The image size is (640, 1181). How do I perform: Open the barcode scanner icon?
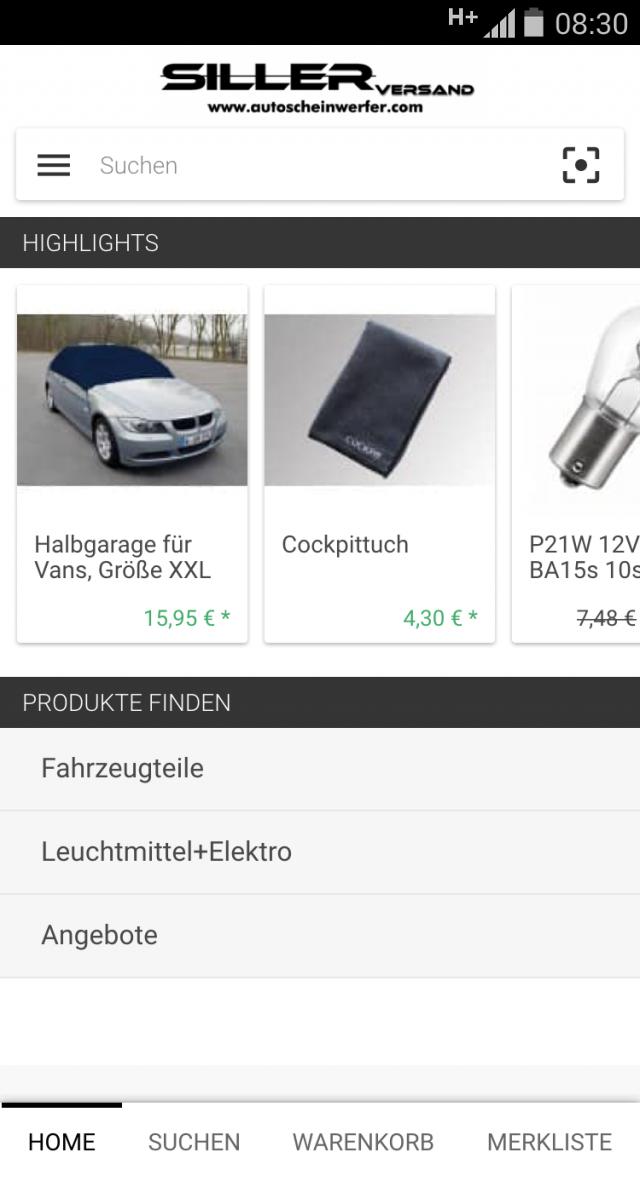580,166
